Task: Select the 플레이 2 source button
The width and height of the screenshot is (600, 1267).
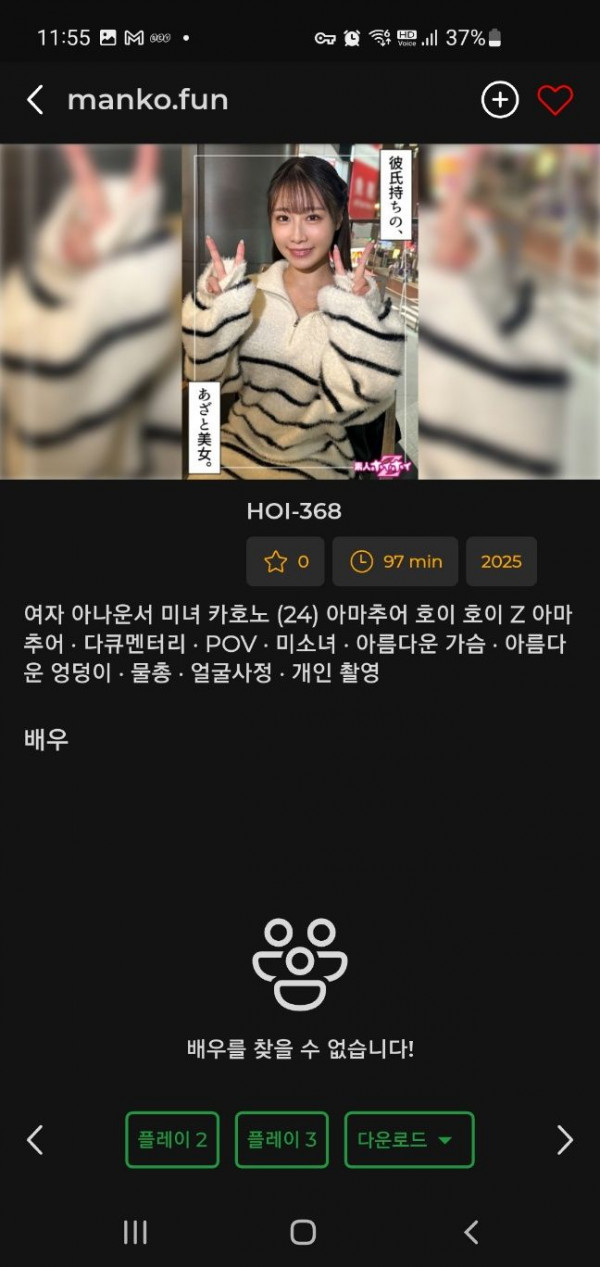Action: tap(173, 1140)
